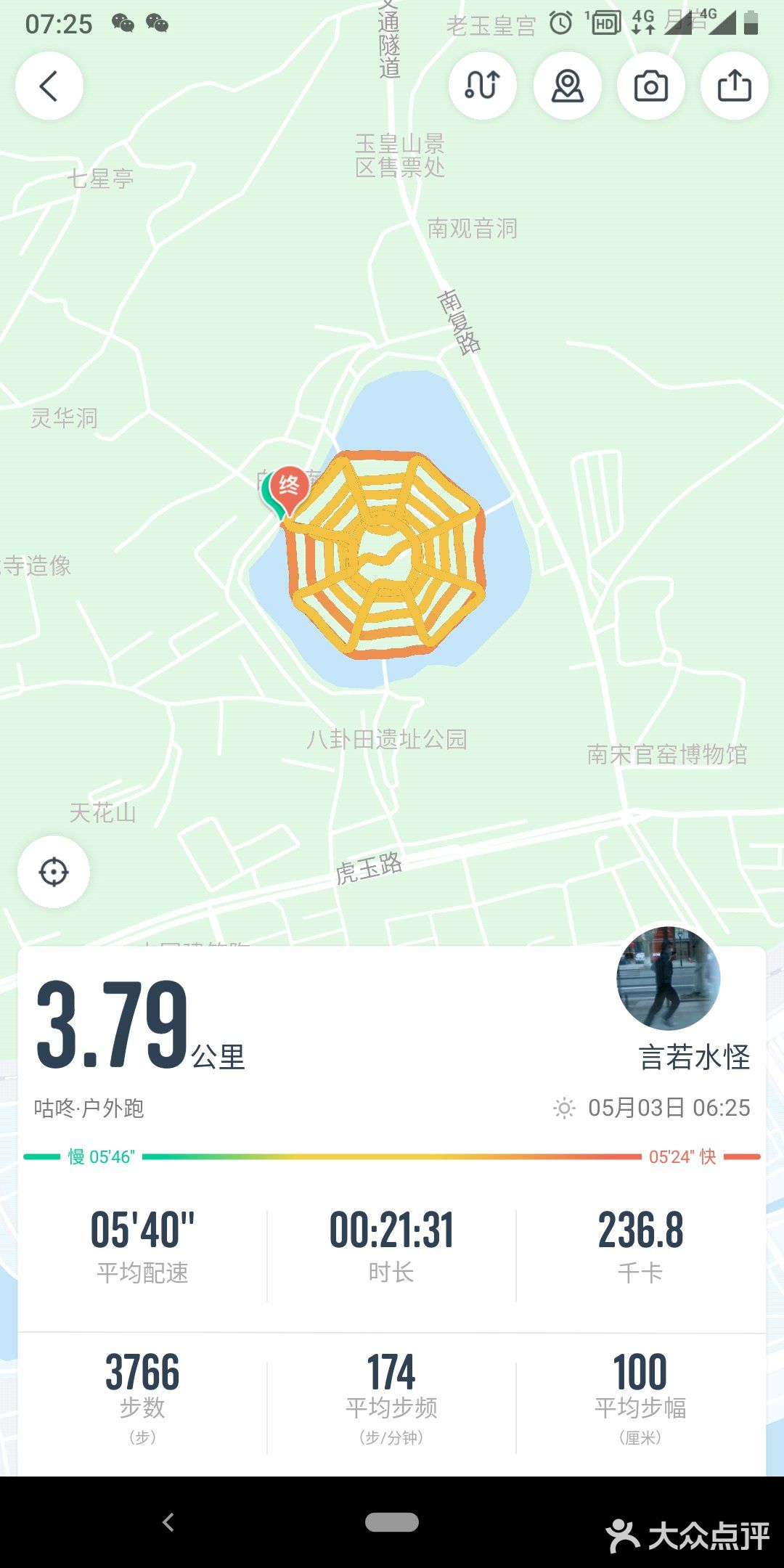
Task: Open the camera capture icon
Action: (x=650, y=85)
